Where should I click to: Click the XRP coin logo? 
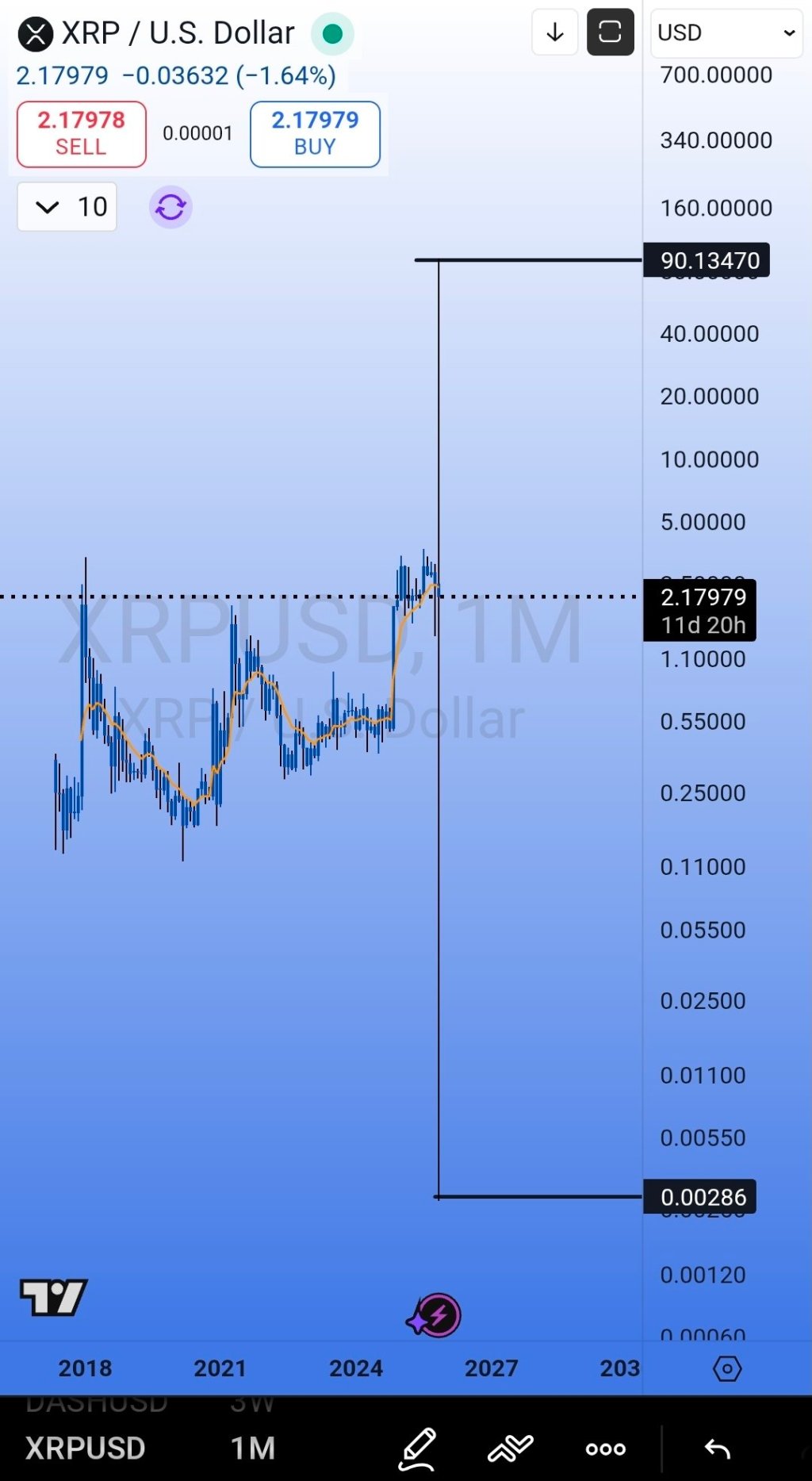click(x=35, y=33)
